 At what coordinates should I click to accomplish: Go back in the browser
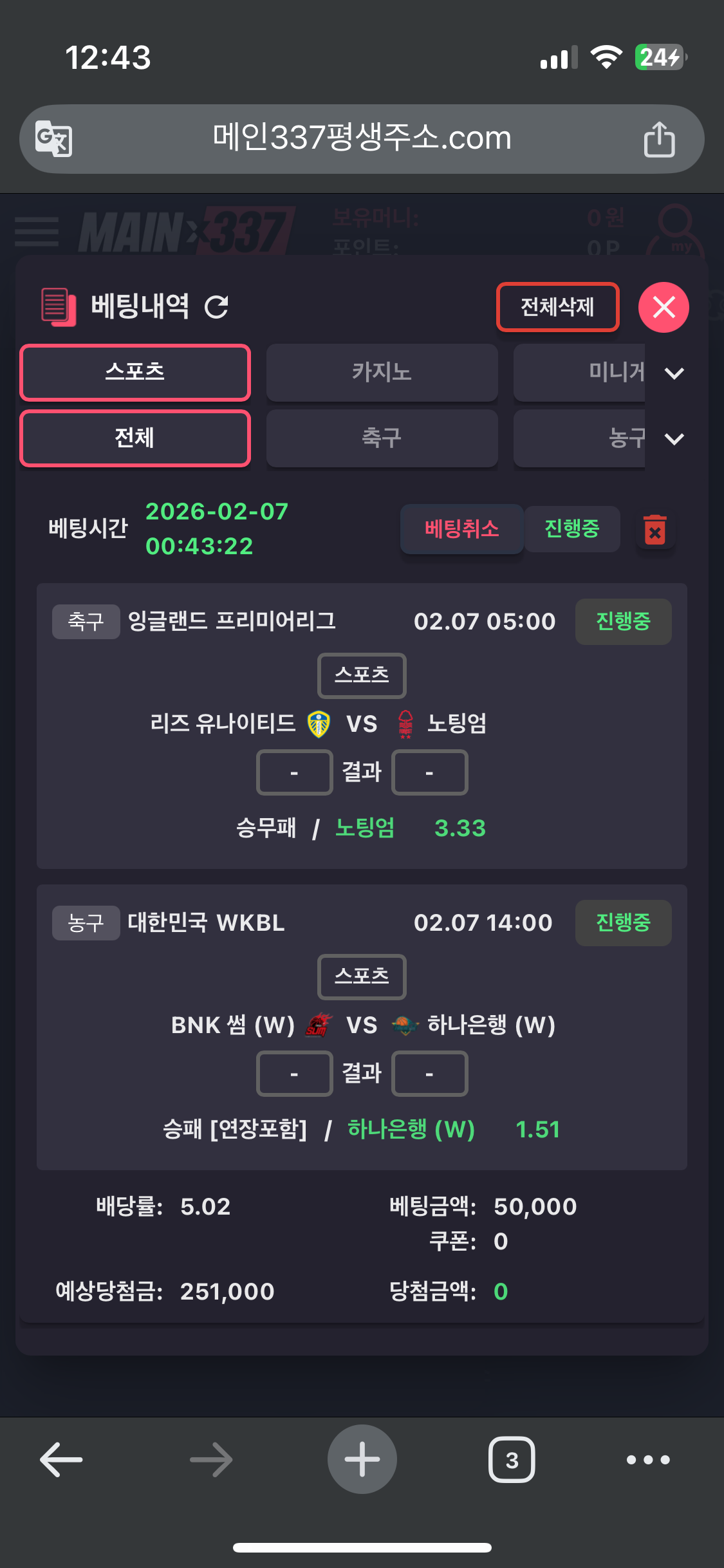(x=61, y=1459)
